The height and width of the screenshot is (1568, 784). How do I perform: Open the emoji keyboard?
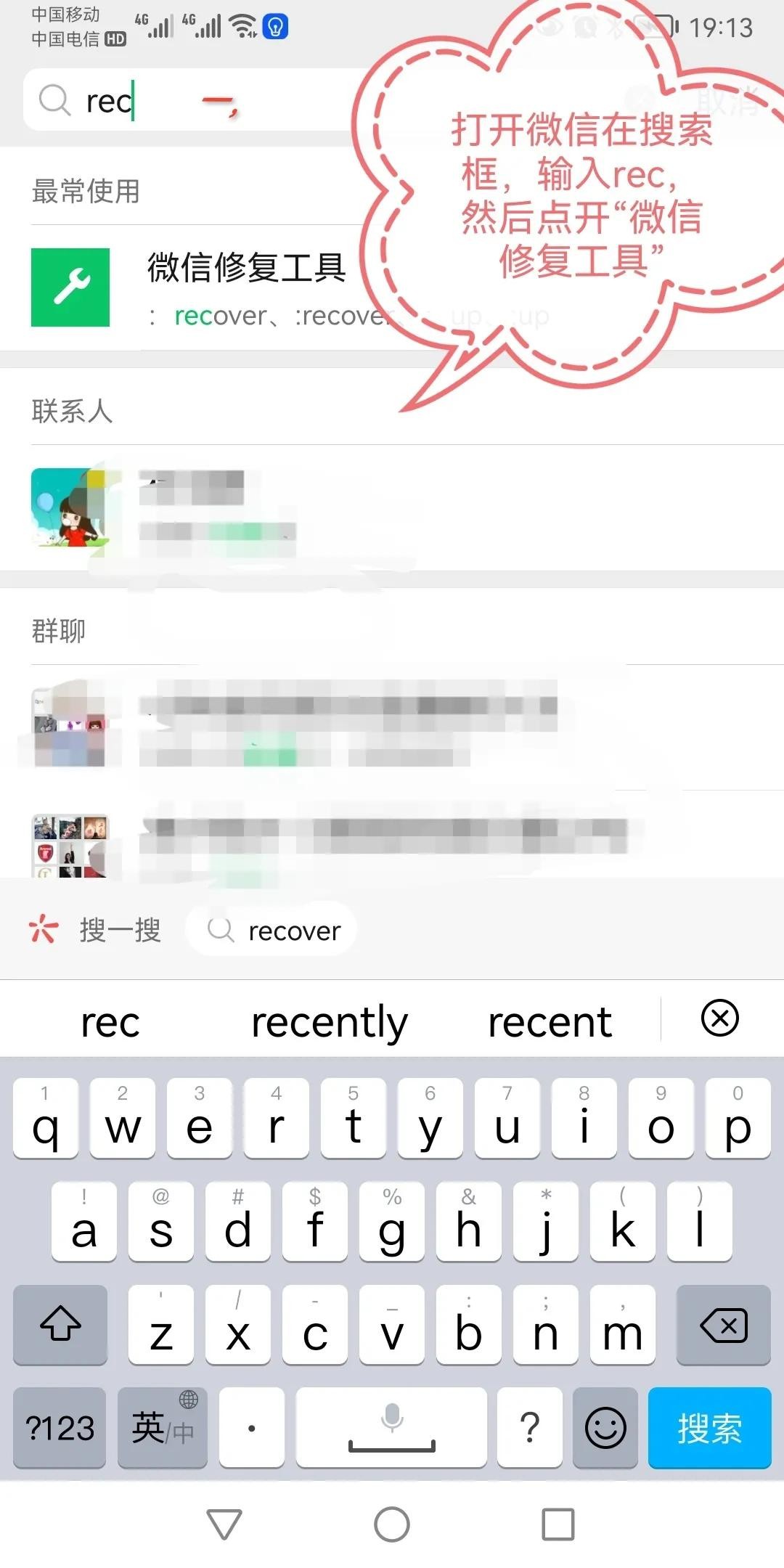(x=605, y=1428)
